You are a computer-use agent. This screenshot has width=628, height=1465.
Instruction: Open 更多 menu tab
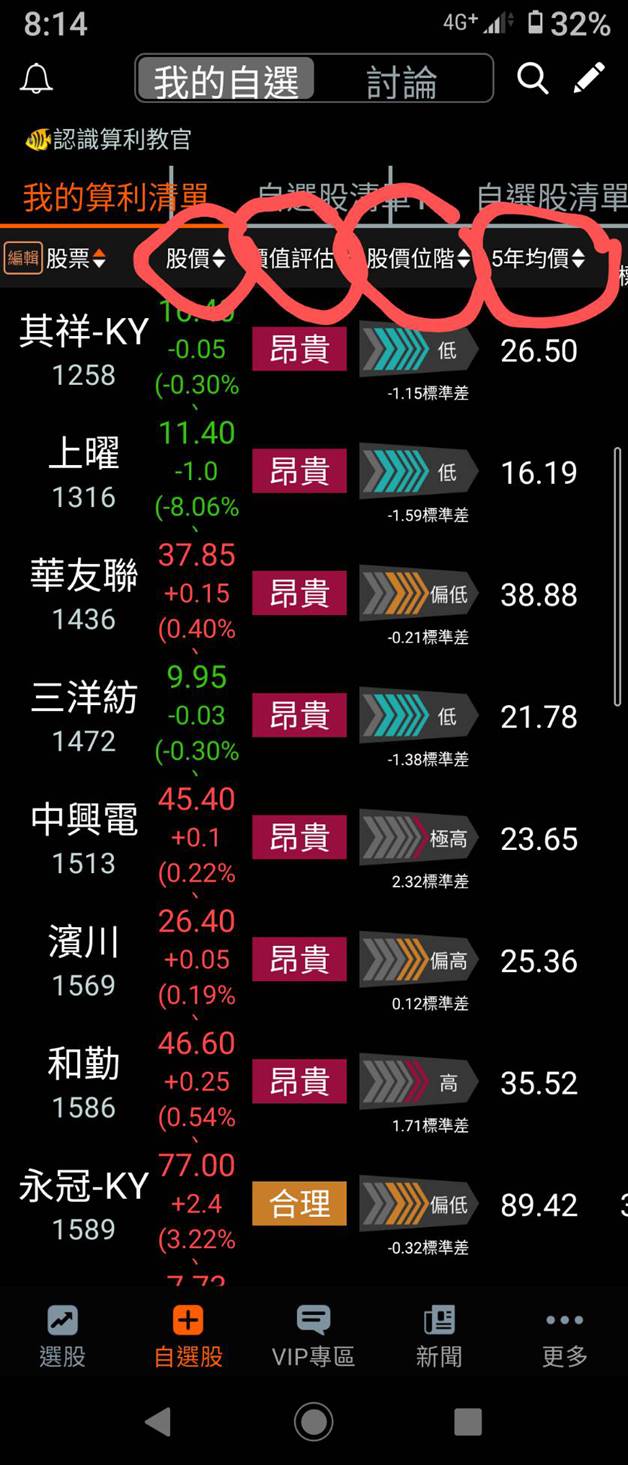tap(564, 1337)
